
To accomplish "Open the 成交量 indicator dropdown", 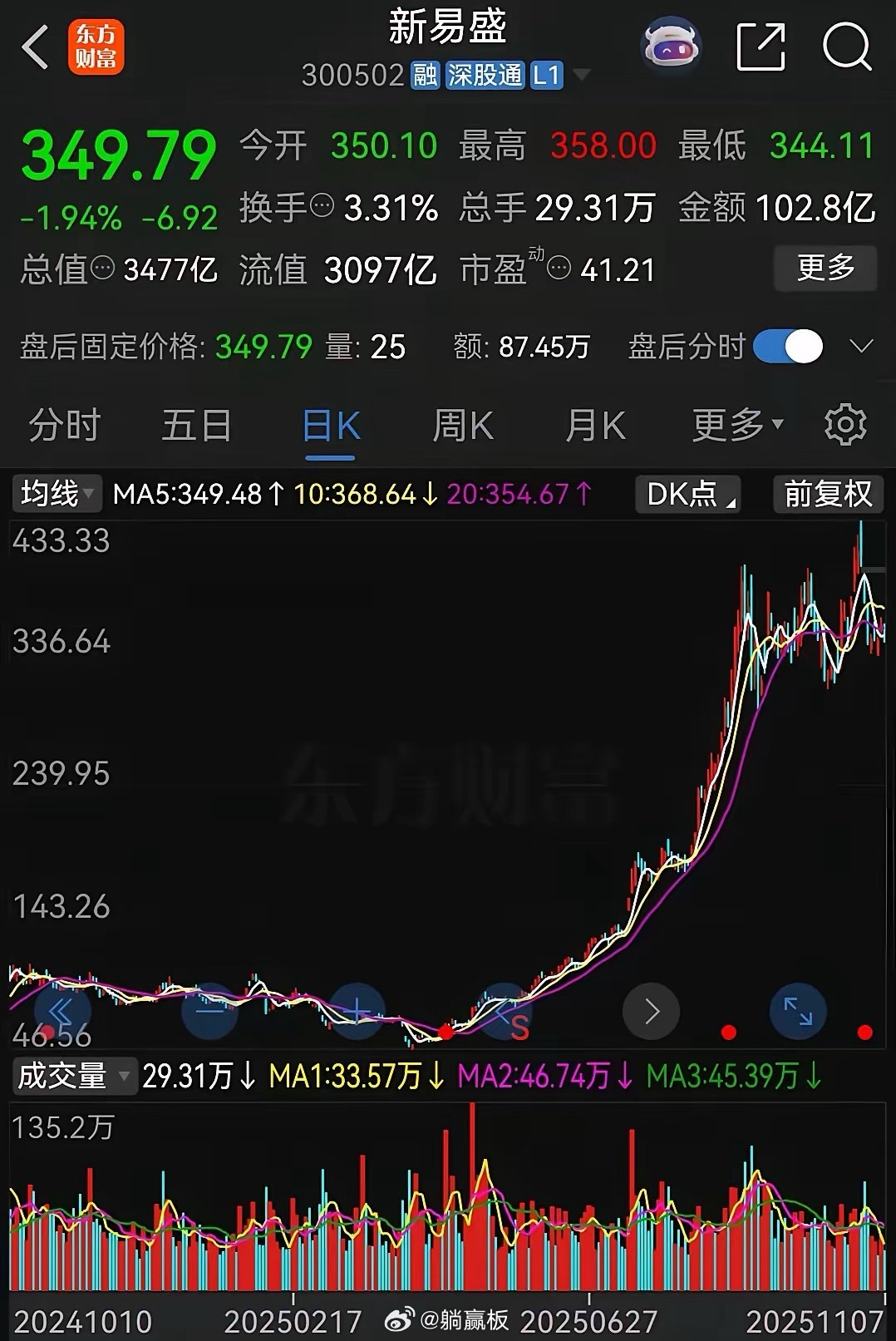I will tap(75, 1075).
